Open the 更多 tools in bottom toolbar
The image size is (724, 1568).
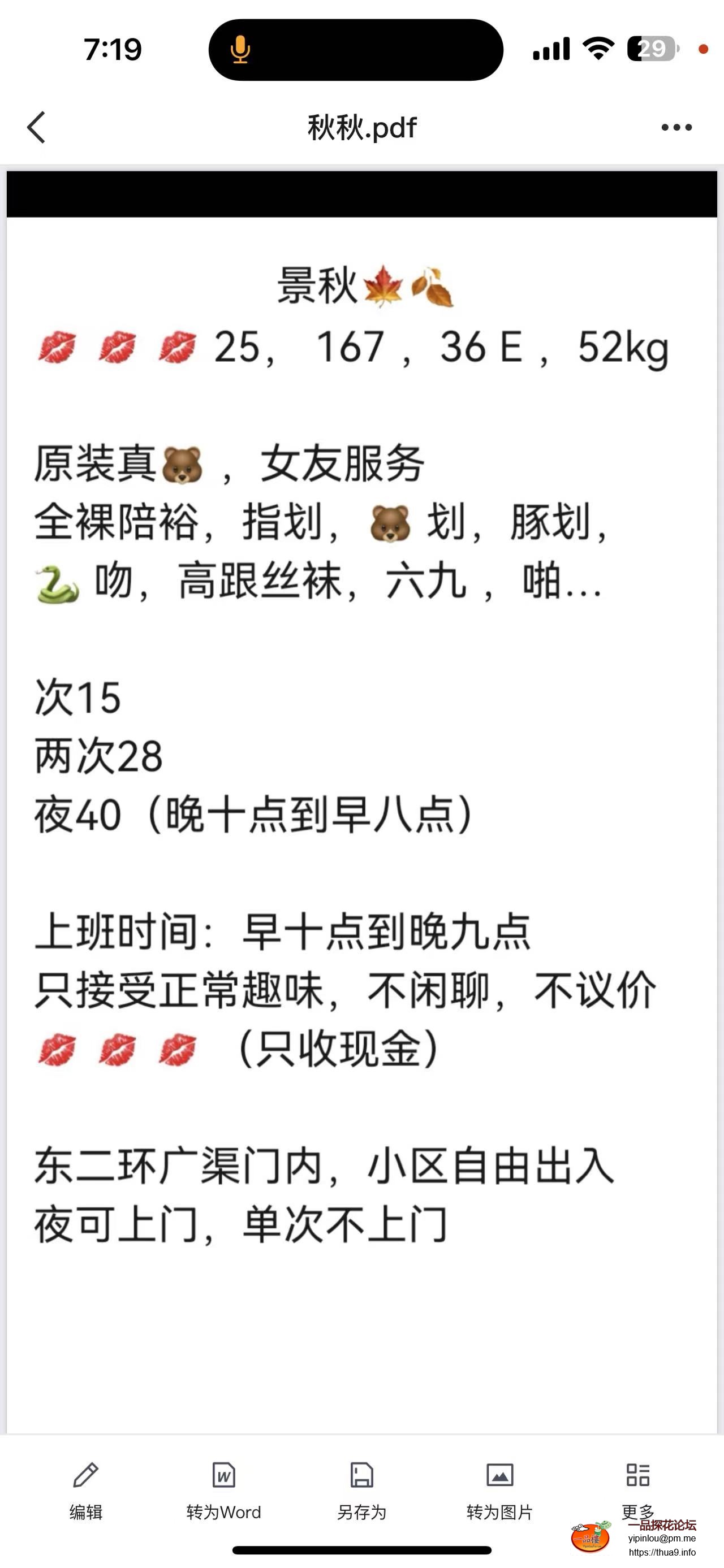[637, 1485]
